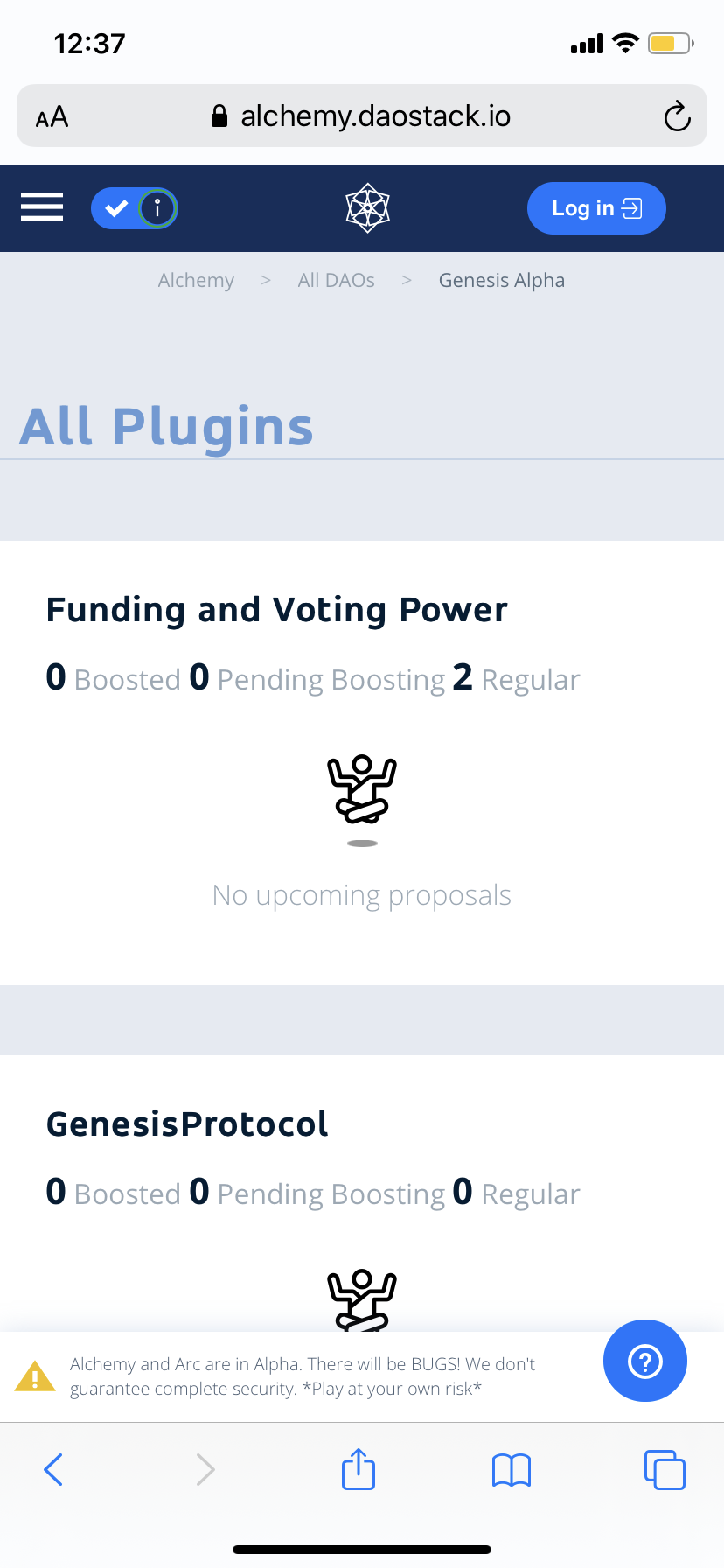
Task: Open the hamburger menu
Action: pos(42,207)
